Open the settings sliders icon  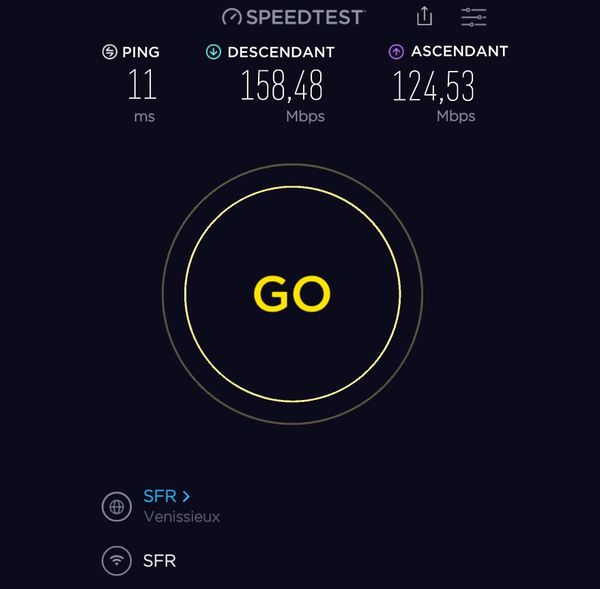(474, 16)
